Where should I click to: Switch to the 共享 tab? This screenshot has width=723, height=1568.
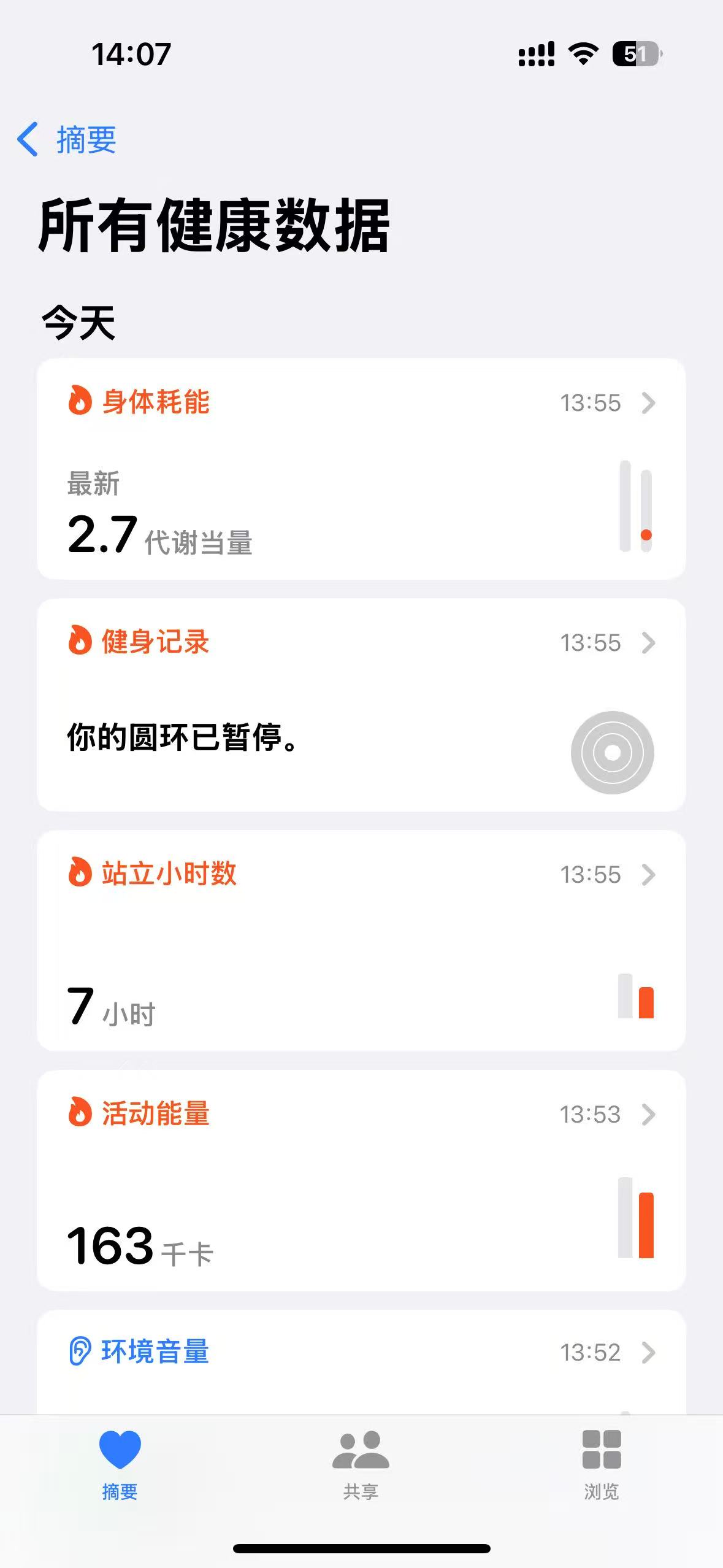point(361,1464)
